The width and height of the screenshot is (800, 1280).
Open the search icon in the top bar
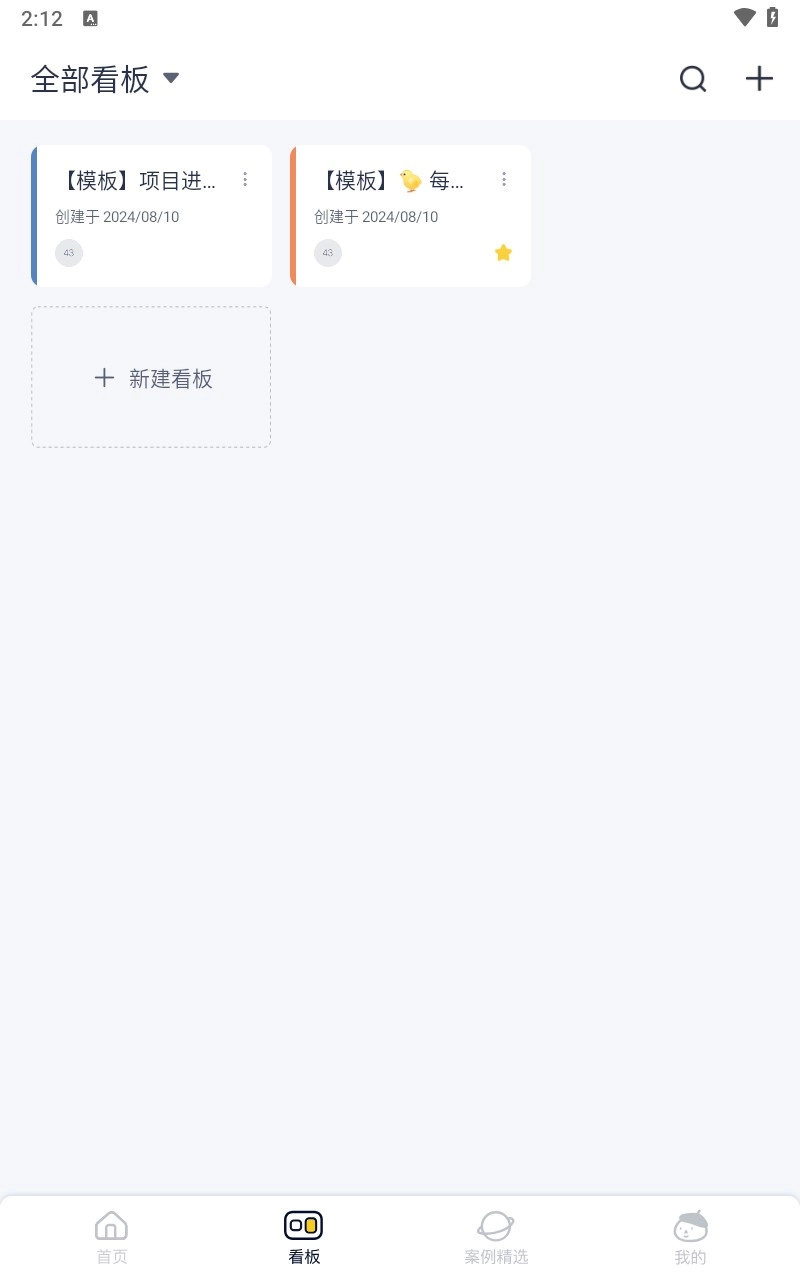coord(693,79)
